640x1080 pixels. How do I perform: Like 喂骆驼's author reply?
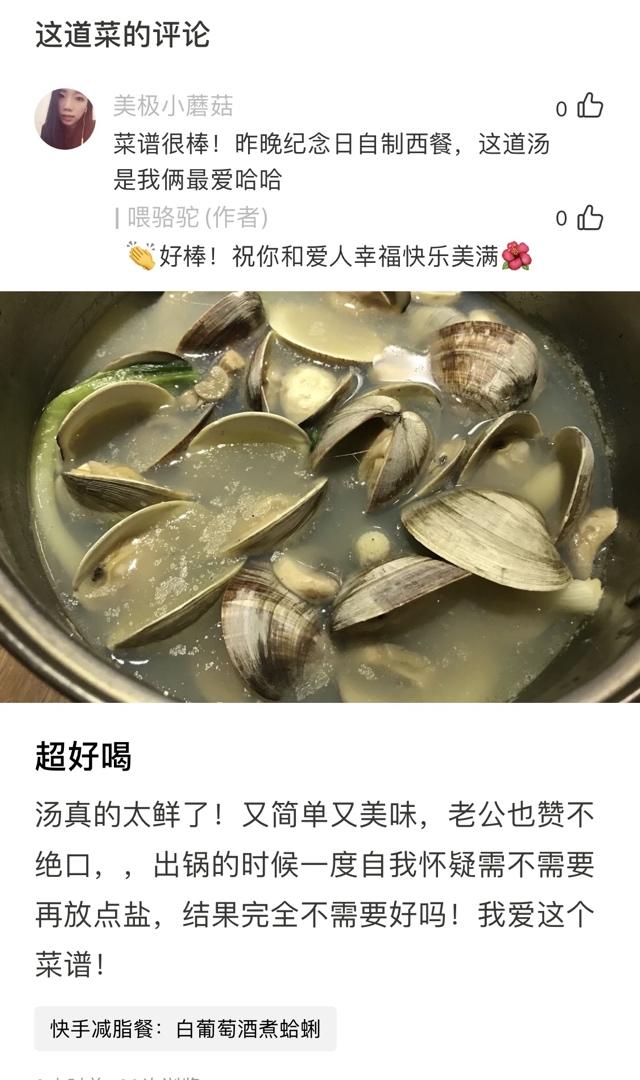click(x=590, y=217)
